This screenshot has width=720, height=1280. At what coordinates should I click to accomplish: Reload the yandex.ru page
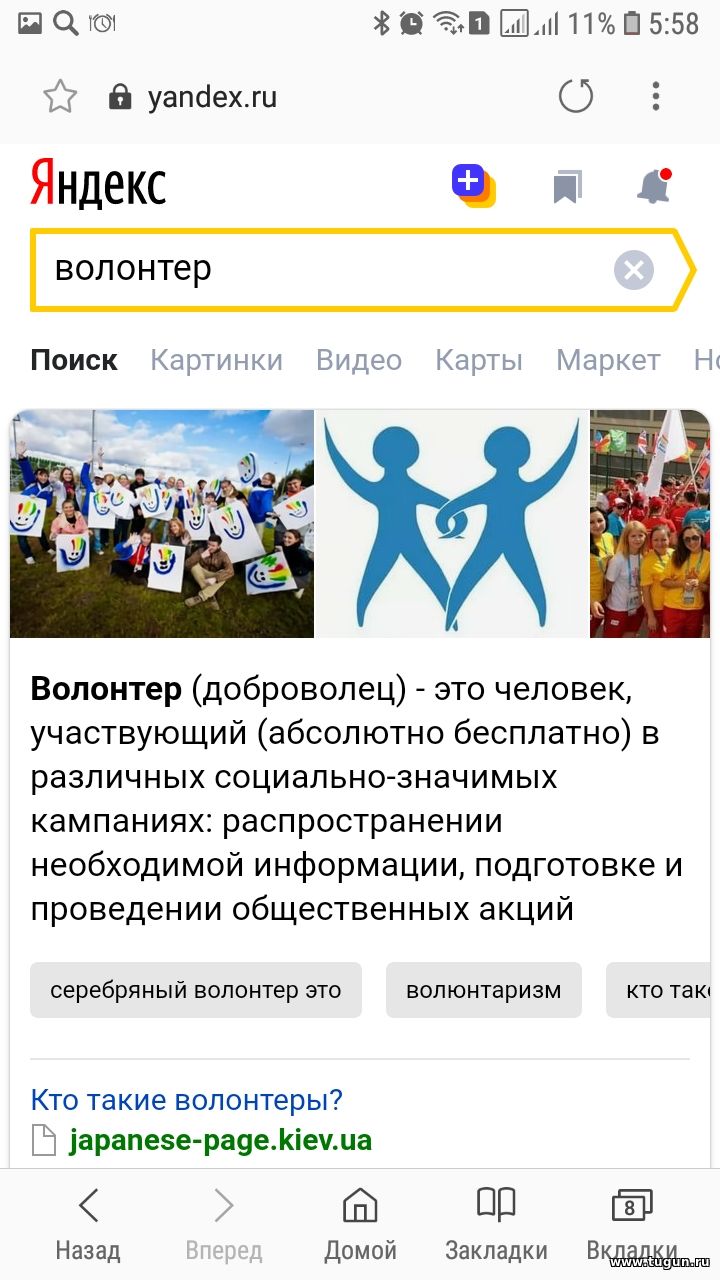(x=575, y=97)
